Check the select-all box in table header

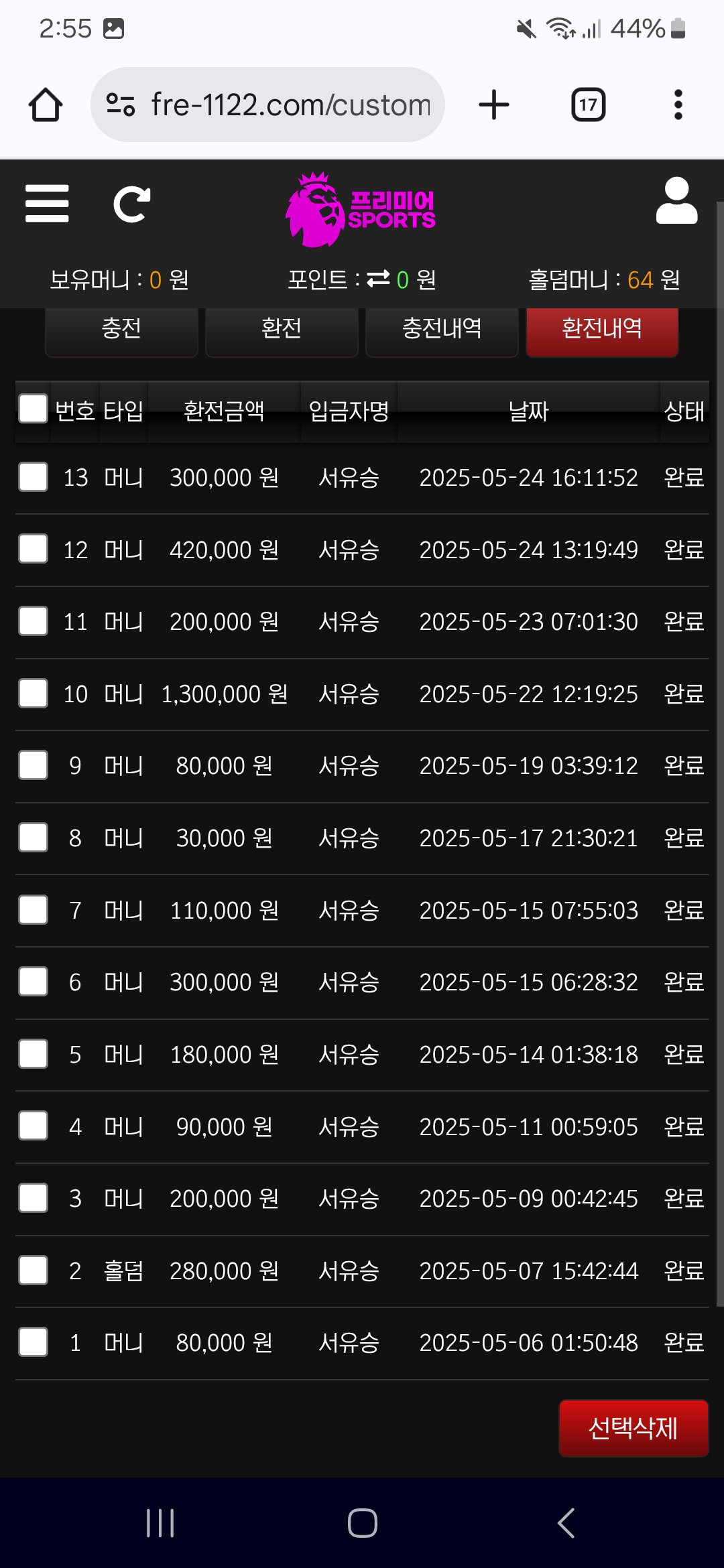point(33,409)
